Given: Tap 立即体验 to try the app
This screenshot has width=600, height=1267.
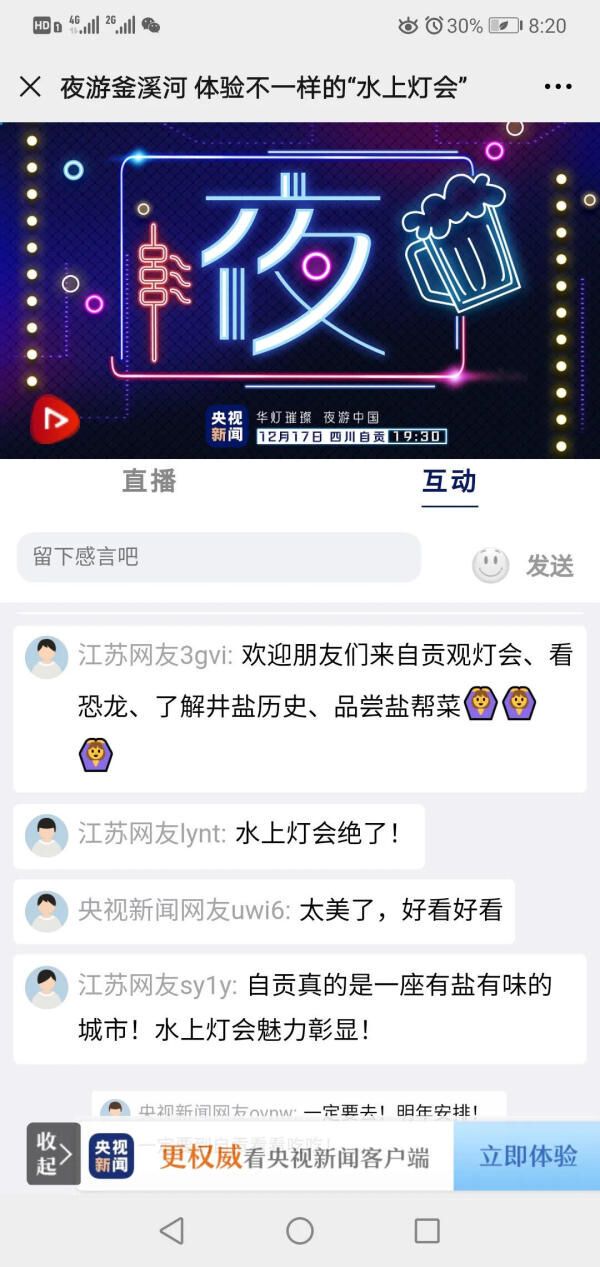Looking at the screenshot, I should pos(527,1156).
